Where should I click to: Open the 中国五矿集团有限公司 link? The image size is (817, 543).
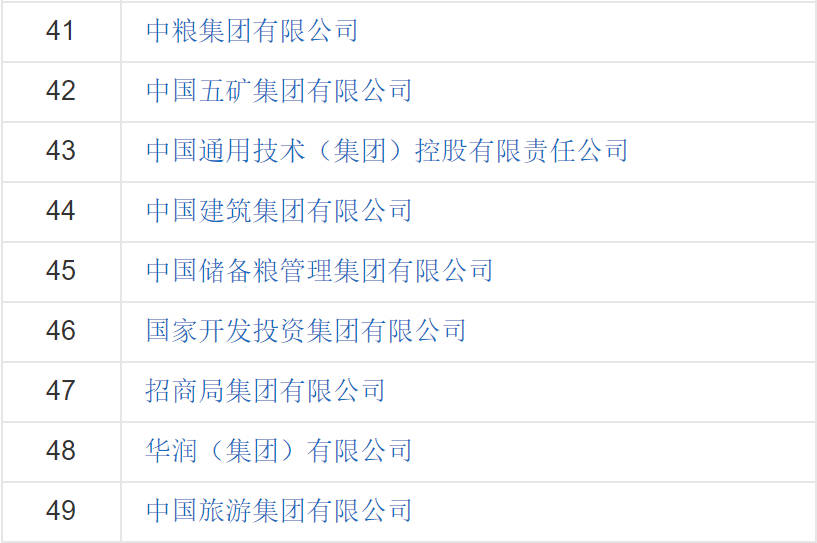279,91
